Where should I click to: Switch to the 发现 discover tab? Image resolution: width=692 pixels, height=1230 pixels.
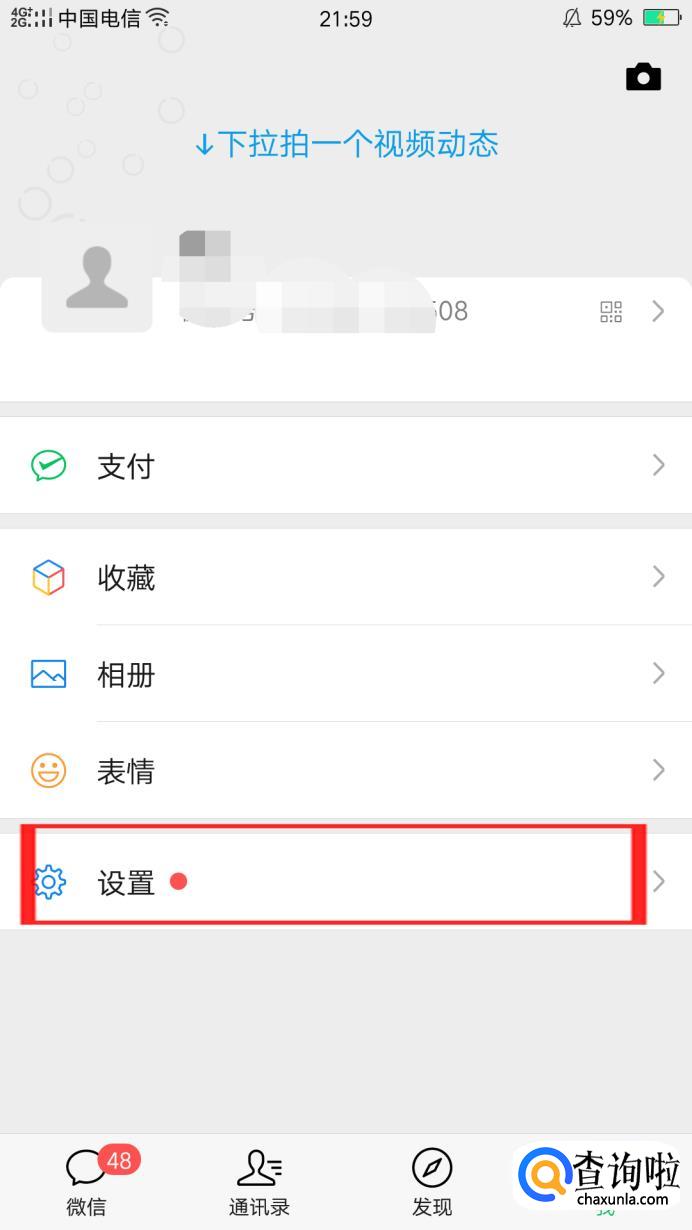(x=432, y=1182)
